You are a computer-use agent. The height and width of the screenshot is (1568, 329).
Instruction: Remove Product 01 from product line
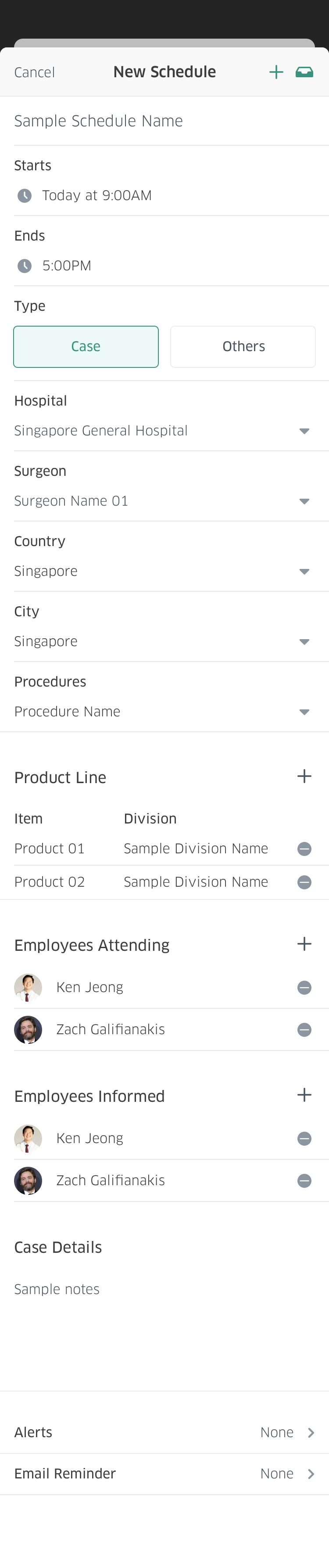304,849
